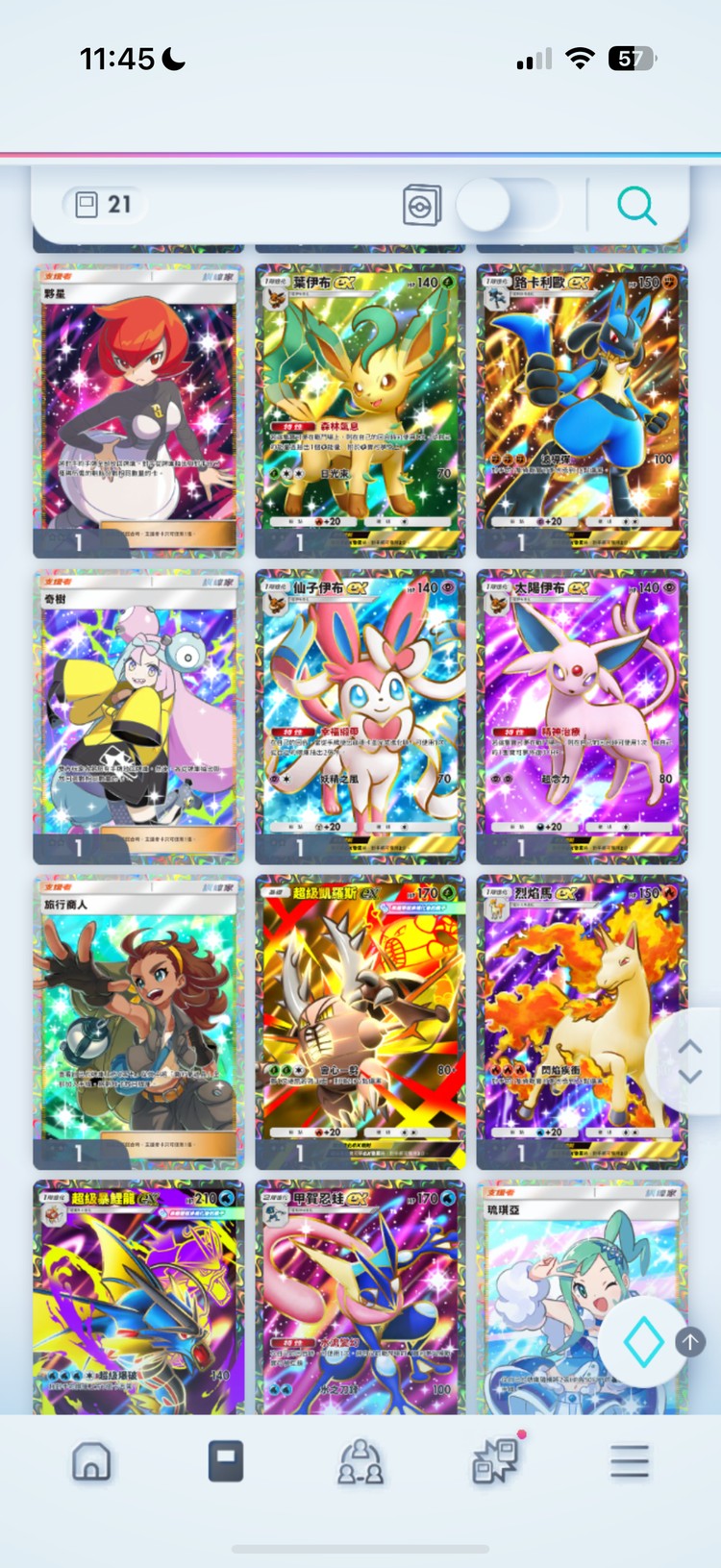This screenshot has width=721, height=1568.
Task: View the 甲賀忍蛙 ex card
Action: [x=360, y=1298]
